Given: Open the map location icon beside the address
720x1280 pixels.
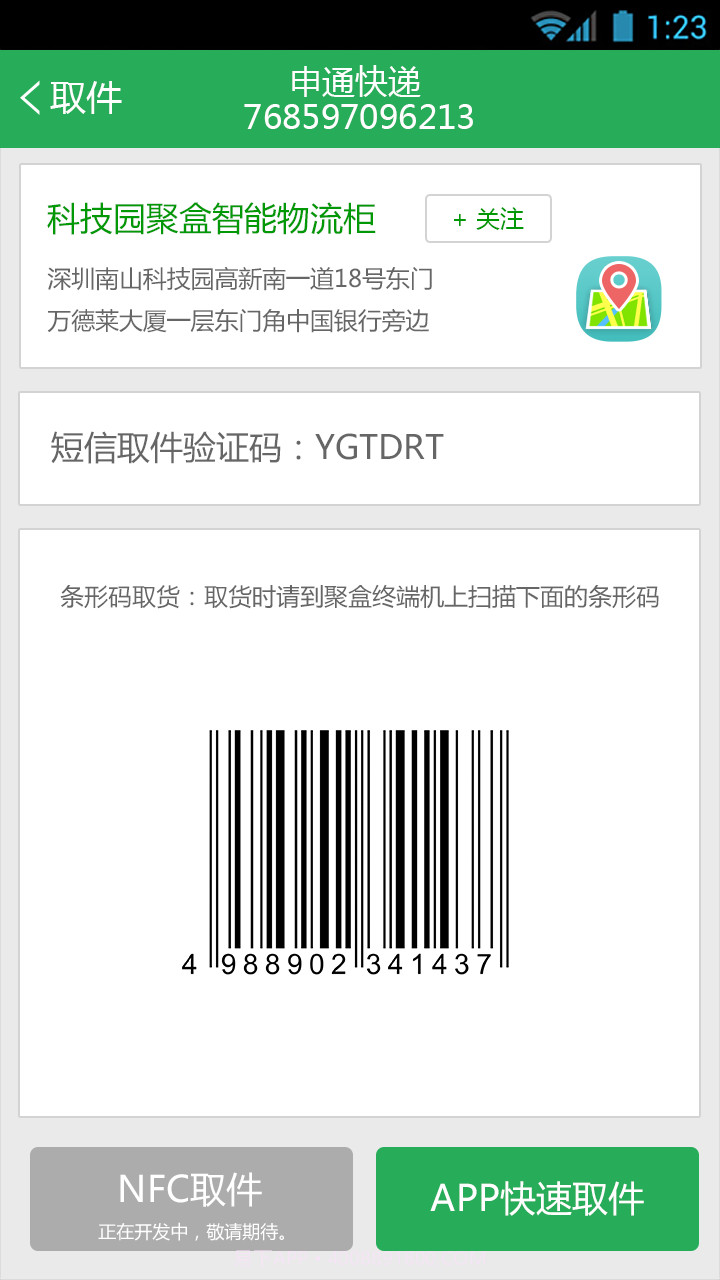Looking at the screenshot, I should click(619, 300).
